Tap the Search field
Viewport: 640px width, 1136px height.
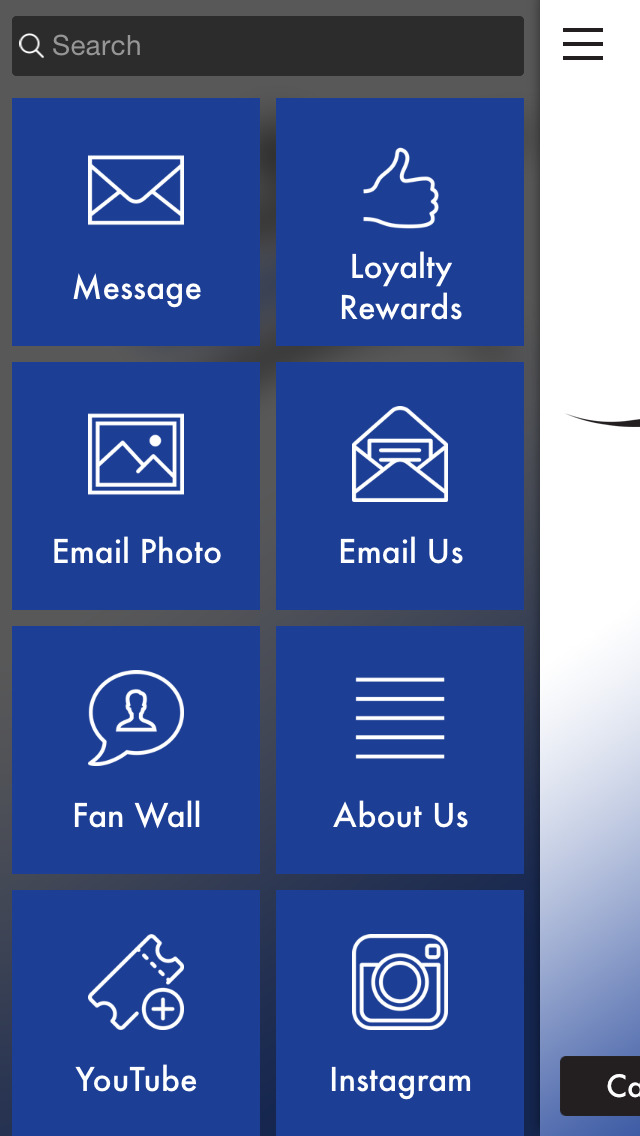[x=267, y=46]
